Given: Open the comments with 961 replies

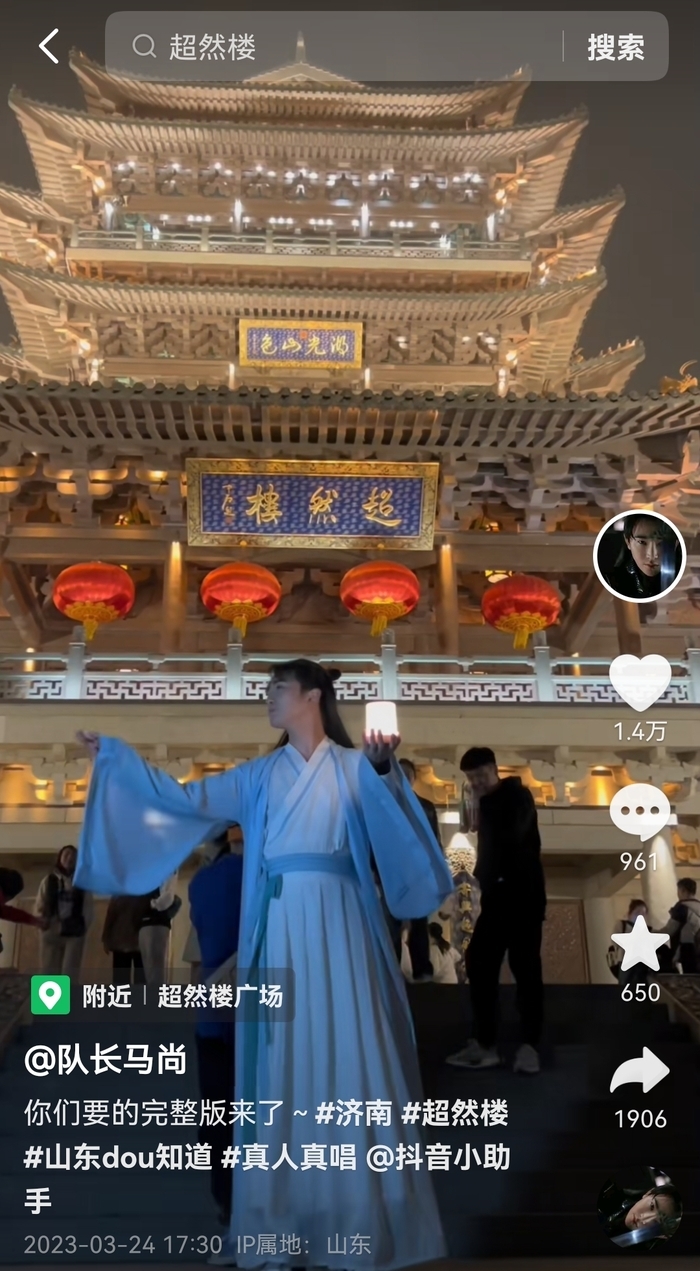Looking at the screenshot, I should [x=640, y=811].
